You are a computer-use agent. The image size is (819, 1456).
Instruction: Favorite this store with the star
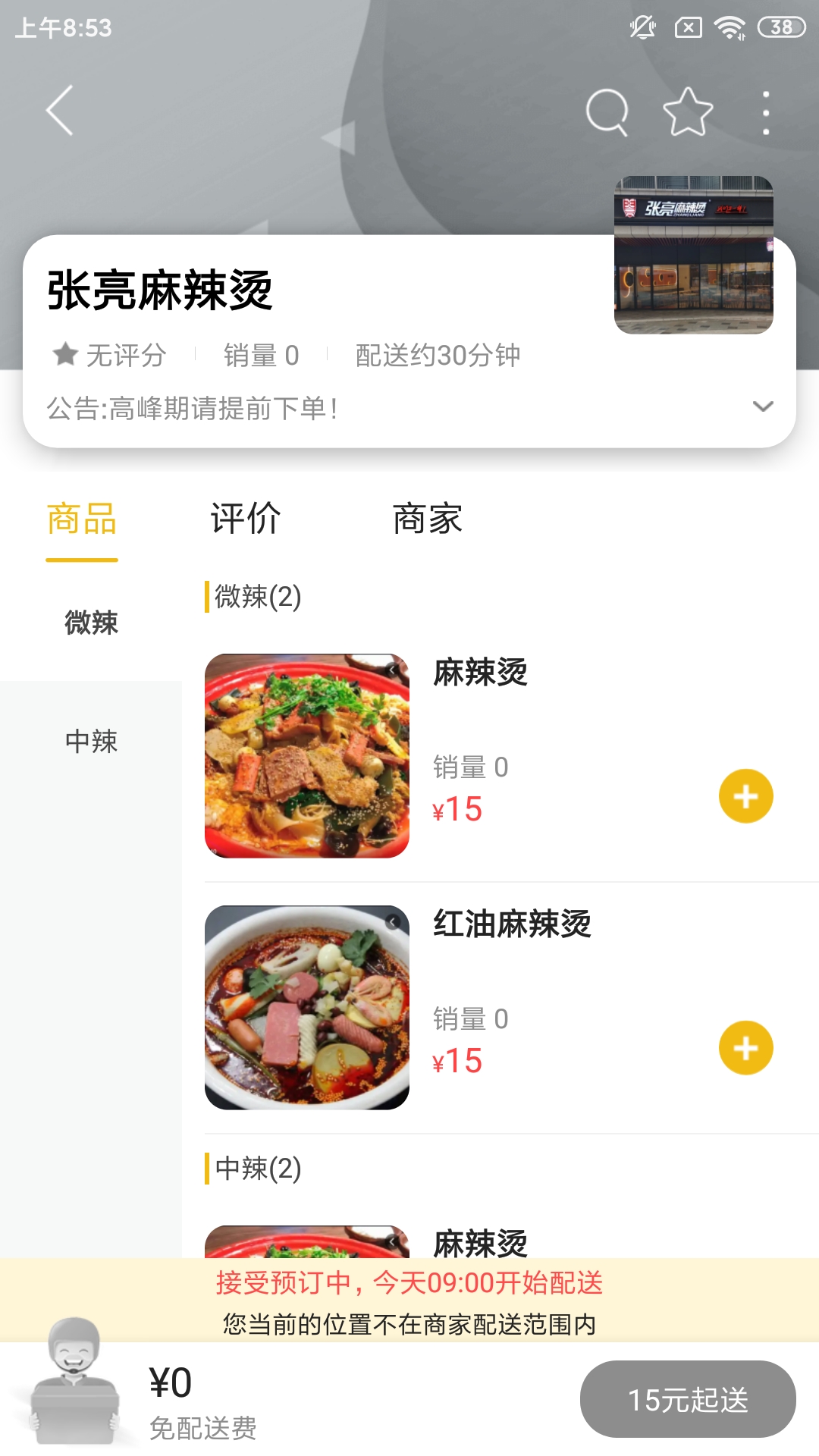pyautogui.click(x=688, y=112)
